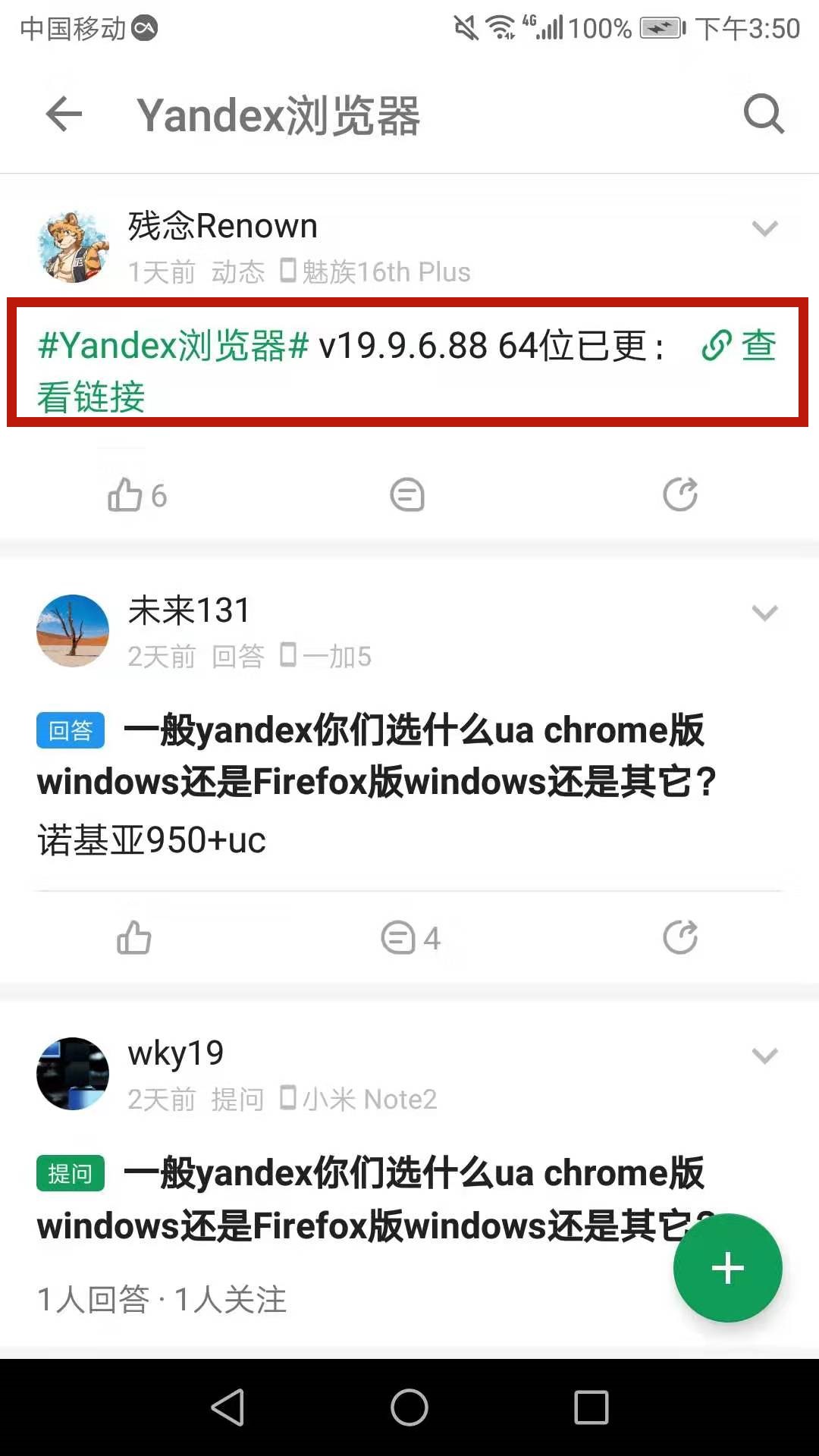Like 未来131's answer
Image resolution: width=819 pixels, height=1456 pixels.
134,938
